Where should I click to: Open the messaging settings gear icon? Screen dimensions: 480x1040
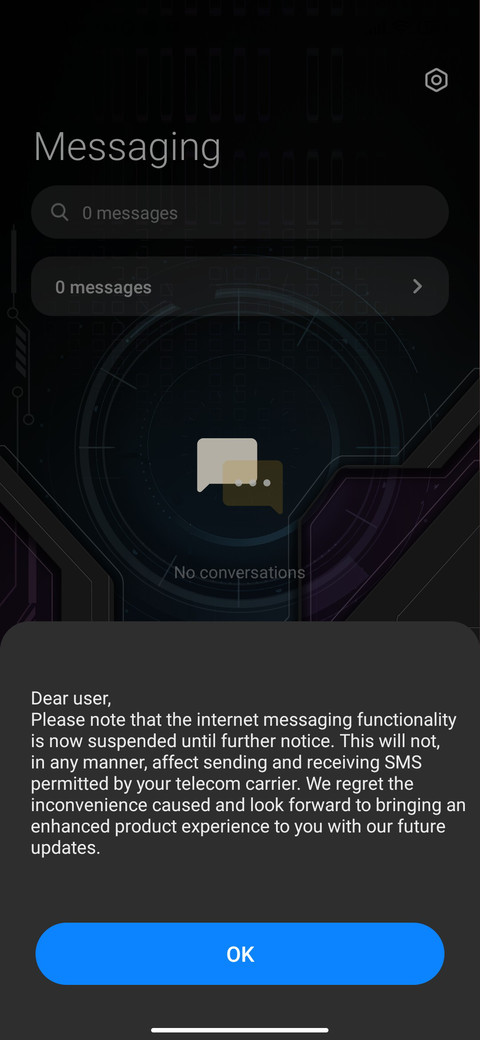tap(436, 80)
